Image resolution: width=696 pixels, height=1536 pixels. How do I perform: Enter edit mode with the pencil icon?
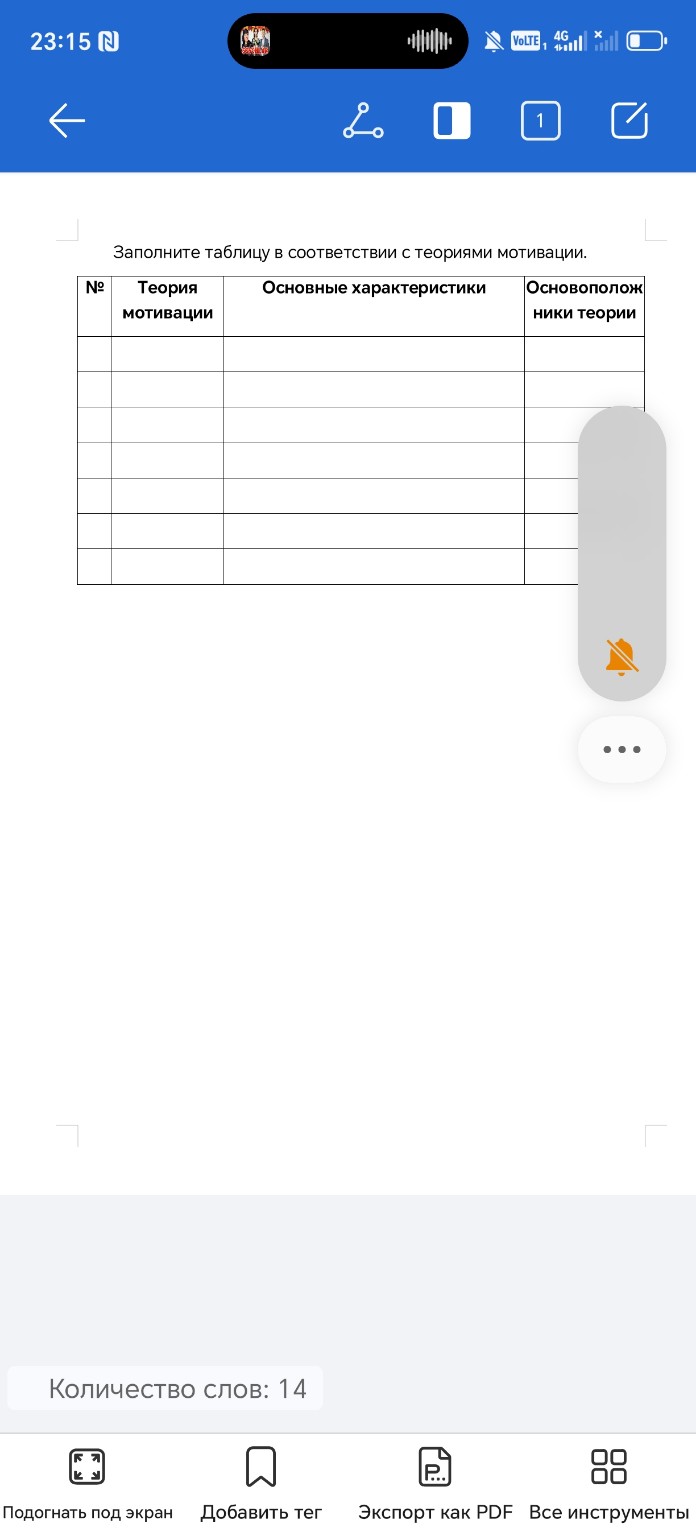pos(630,121)
